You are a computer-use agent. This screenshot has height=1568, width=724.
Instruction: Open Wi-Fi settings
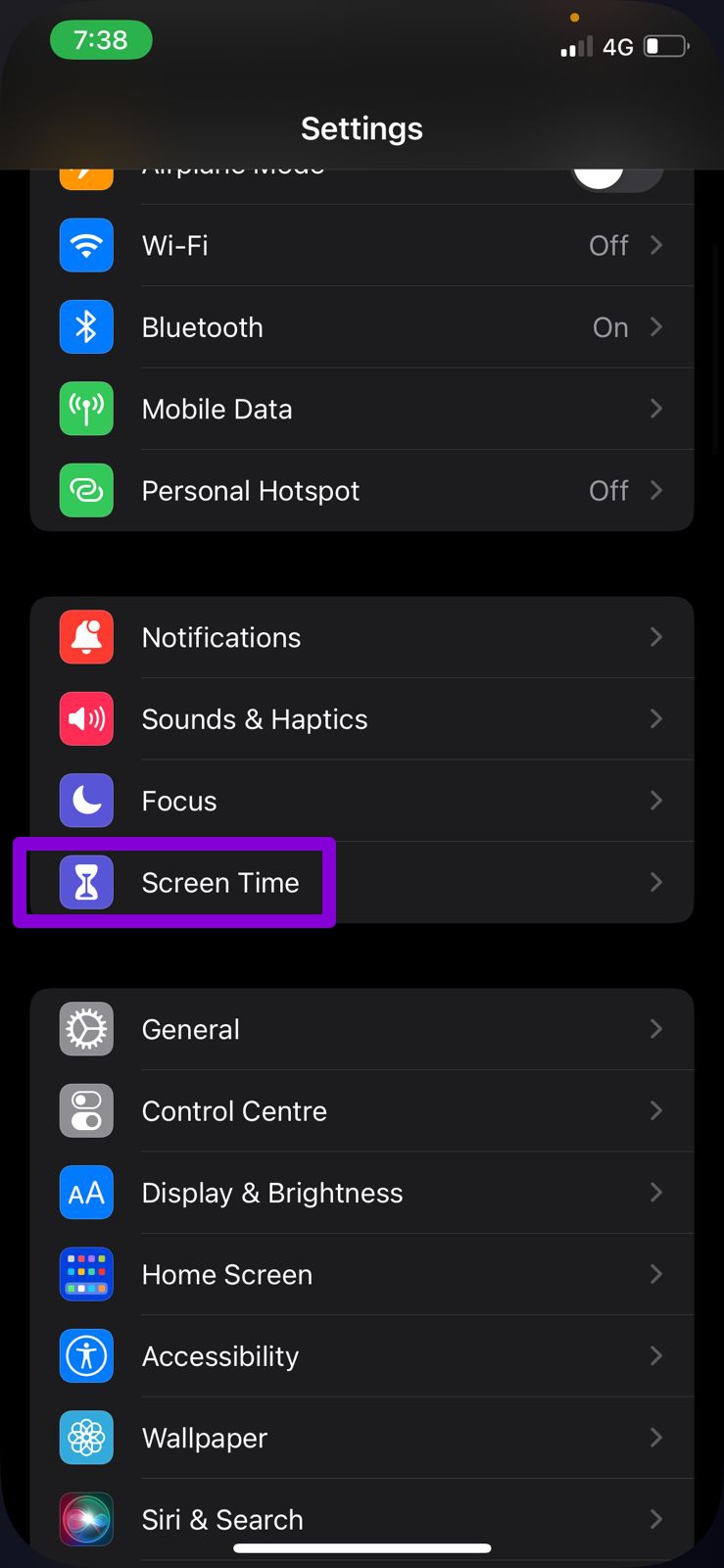[x=362, y=245]
